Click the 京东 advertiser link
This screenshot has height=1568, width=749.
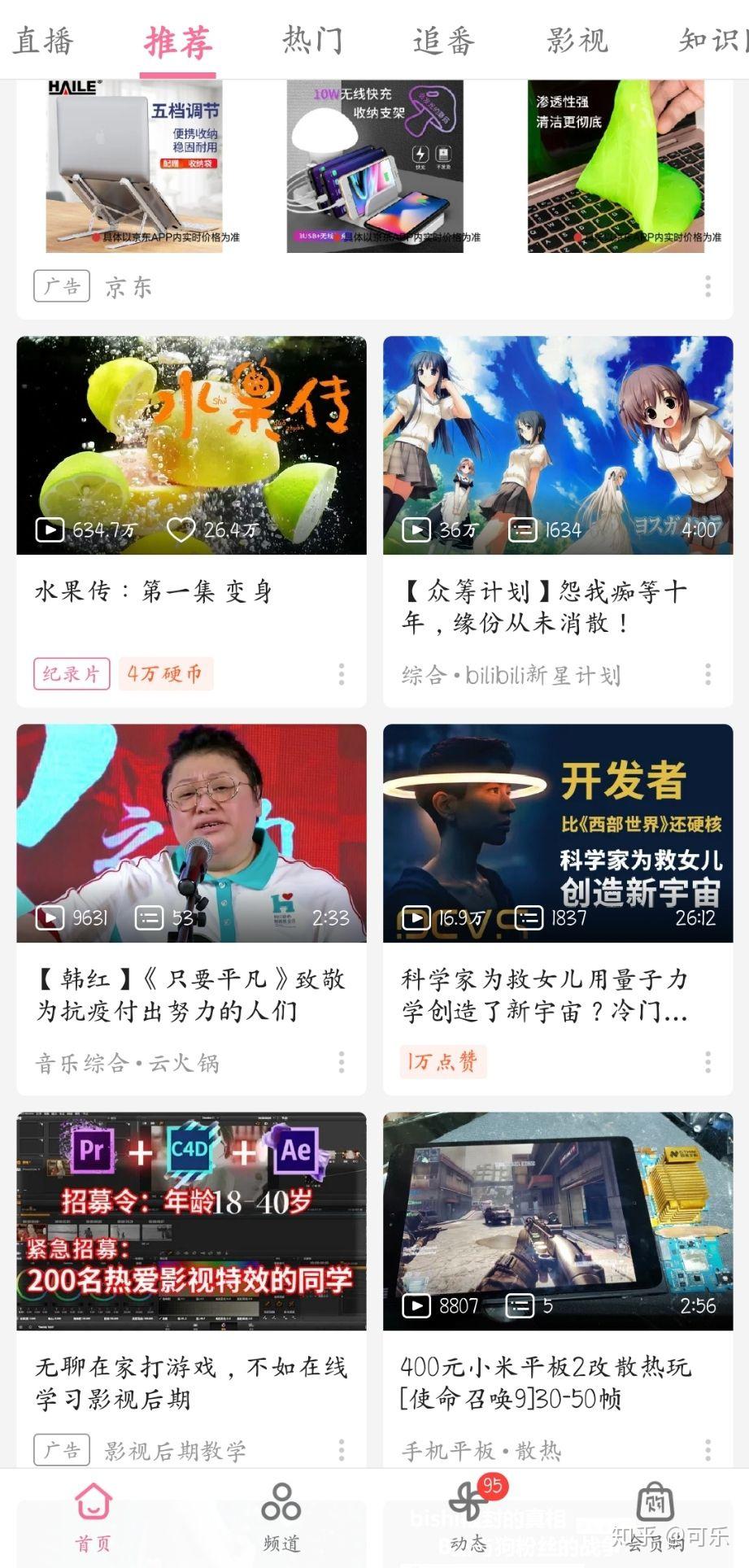[128, 287]
